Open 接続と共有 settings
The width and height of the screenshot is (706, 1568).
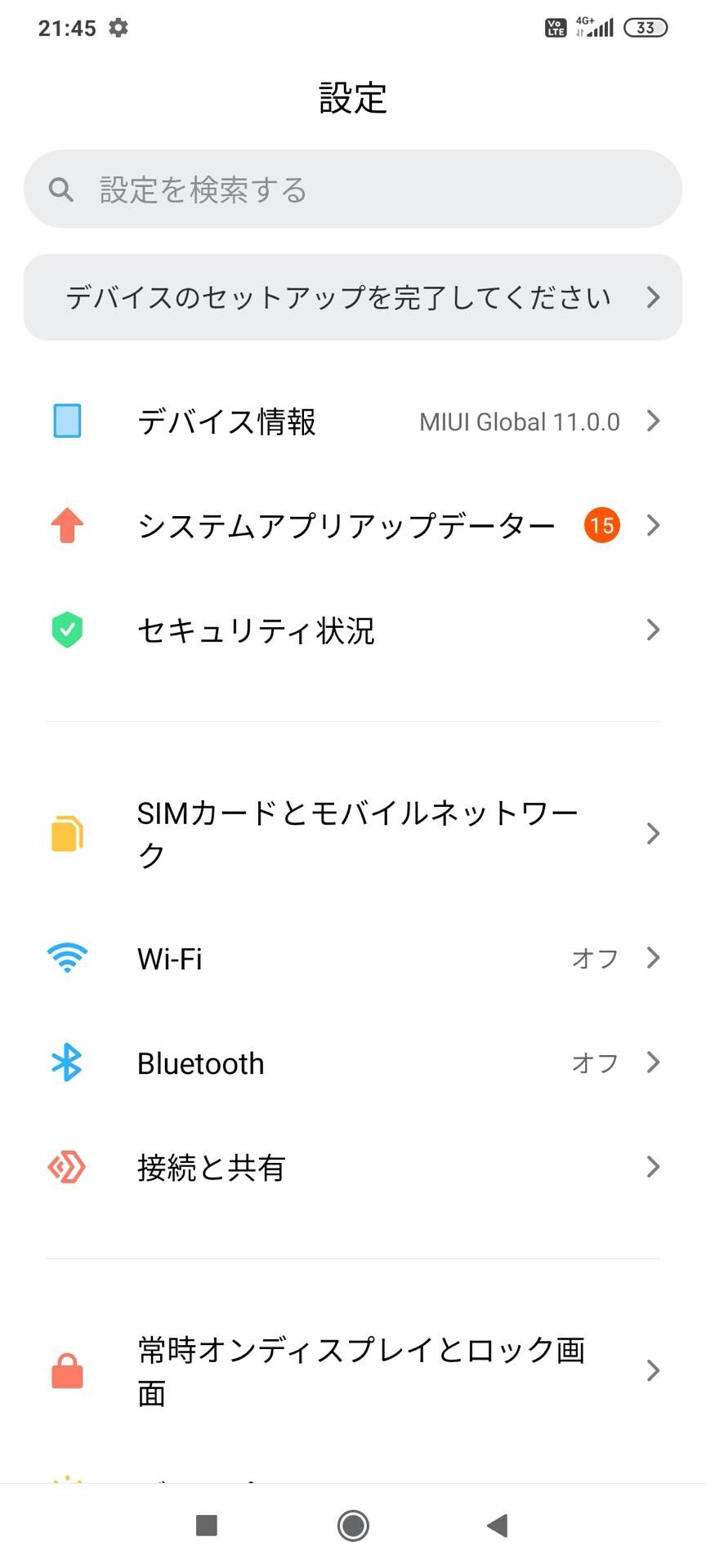(353, 1167)
